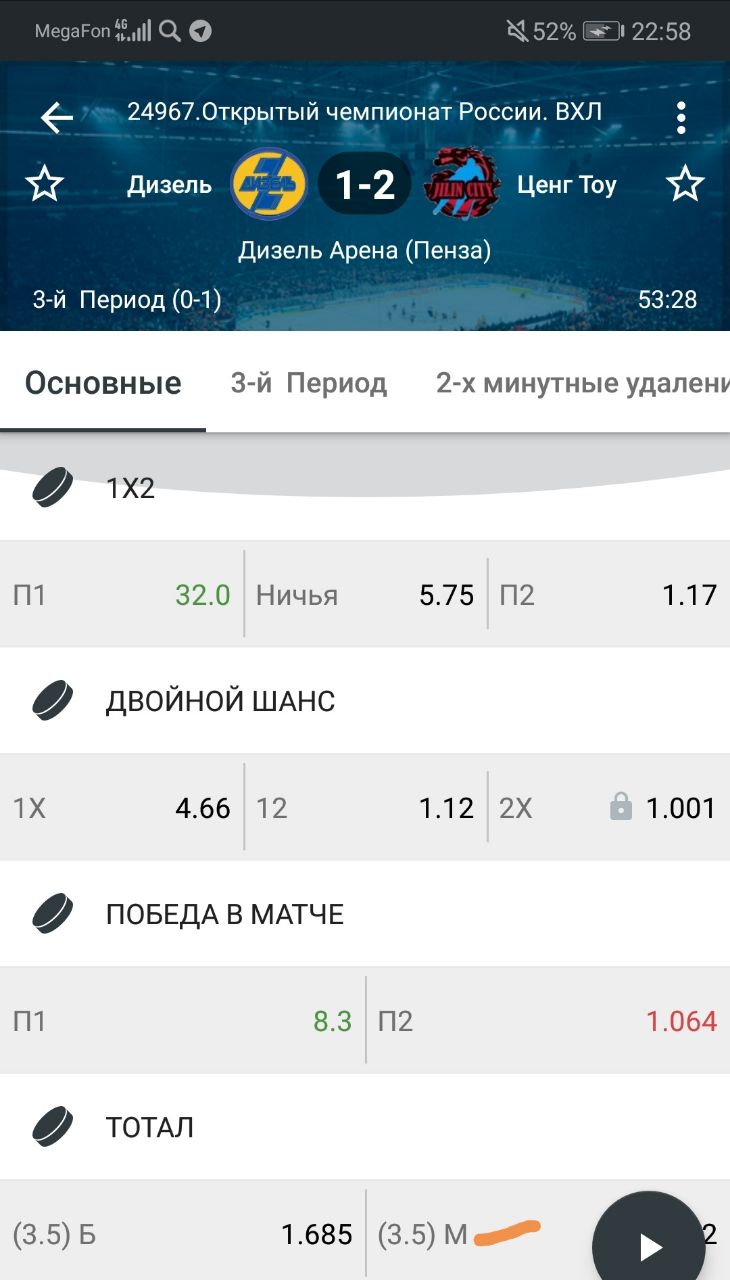
Task: Bet on П1 at 32.0 in 1X2
Action: click(x=122, y=595)
